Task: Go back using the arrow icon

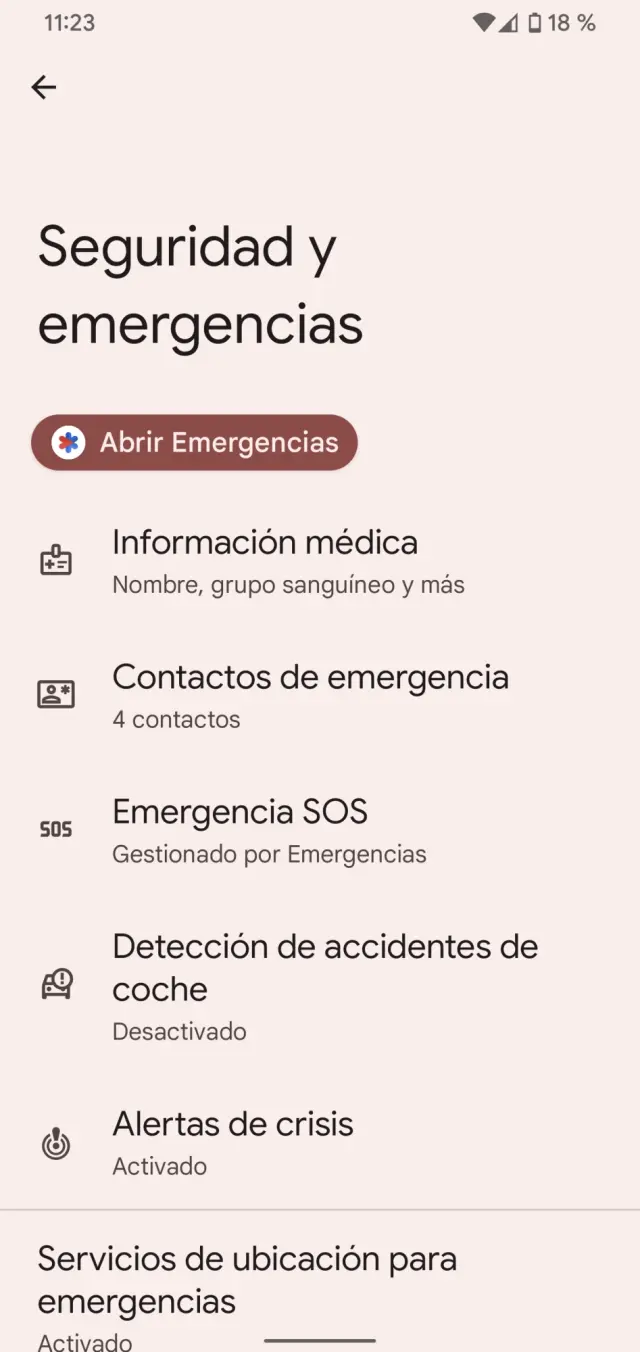Action: point(44,88)
